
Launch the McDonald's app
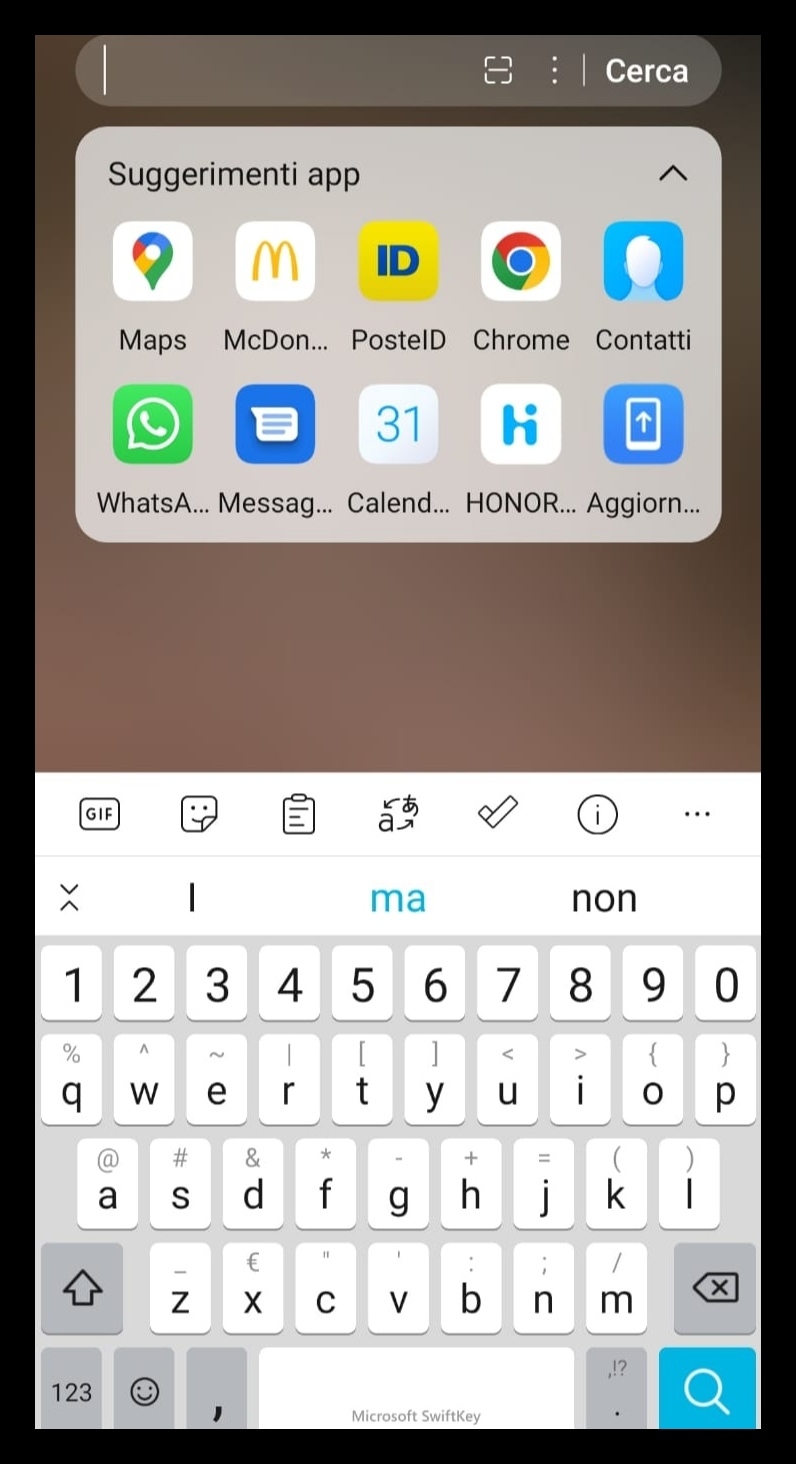pos(275,262)
